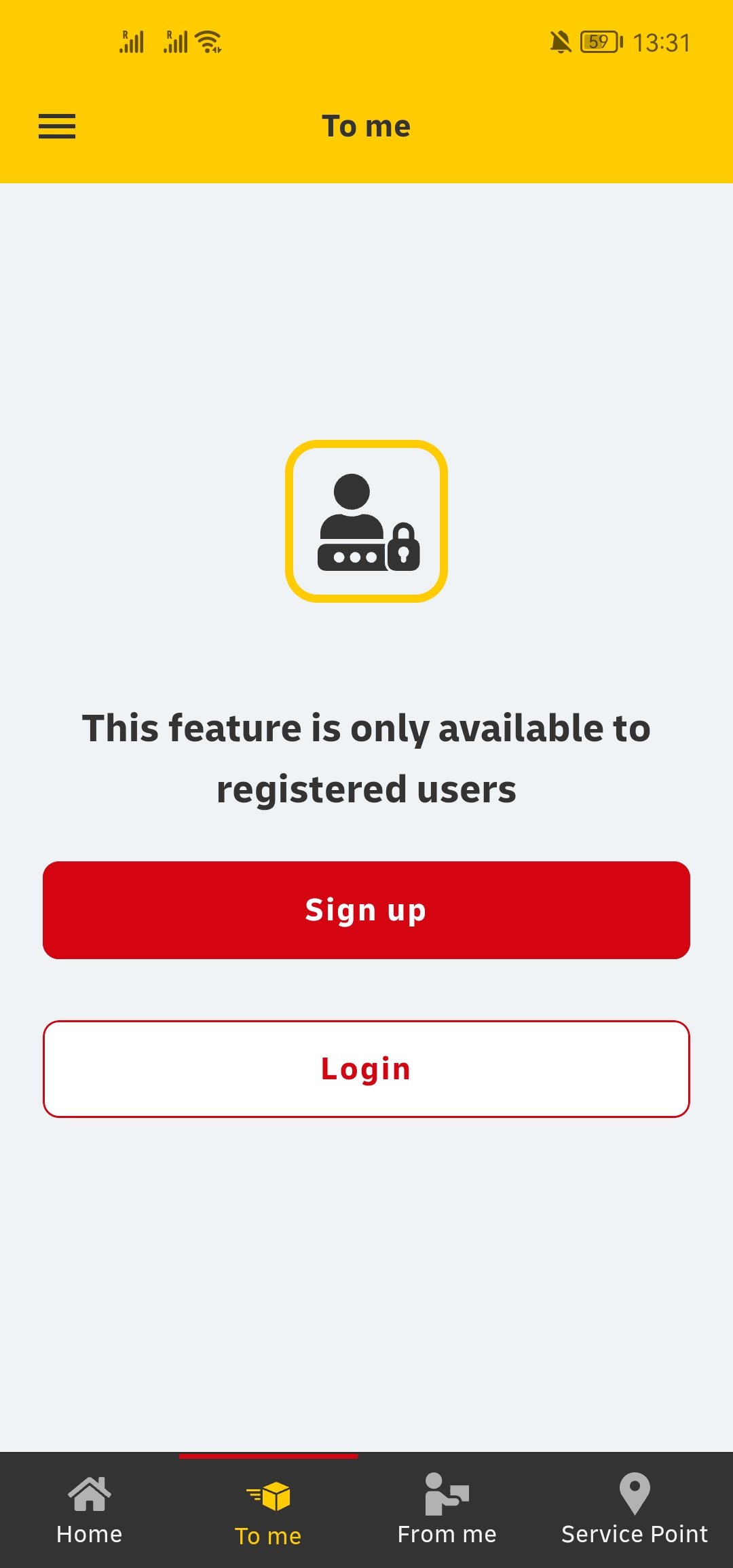Open the hamburger drawer menu
Viewport: 733px width, 1568px height.
click(x=57, y=126)
